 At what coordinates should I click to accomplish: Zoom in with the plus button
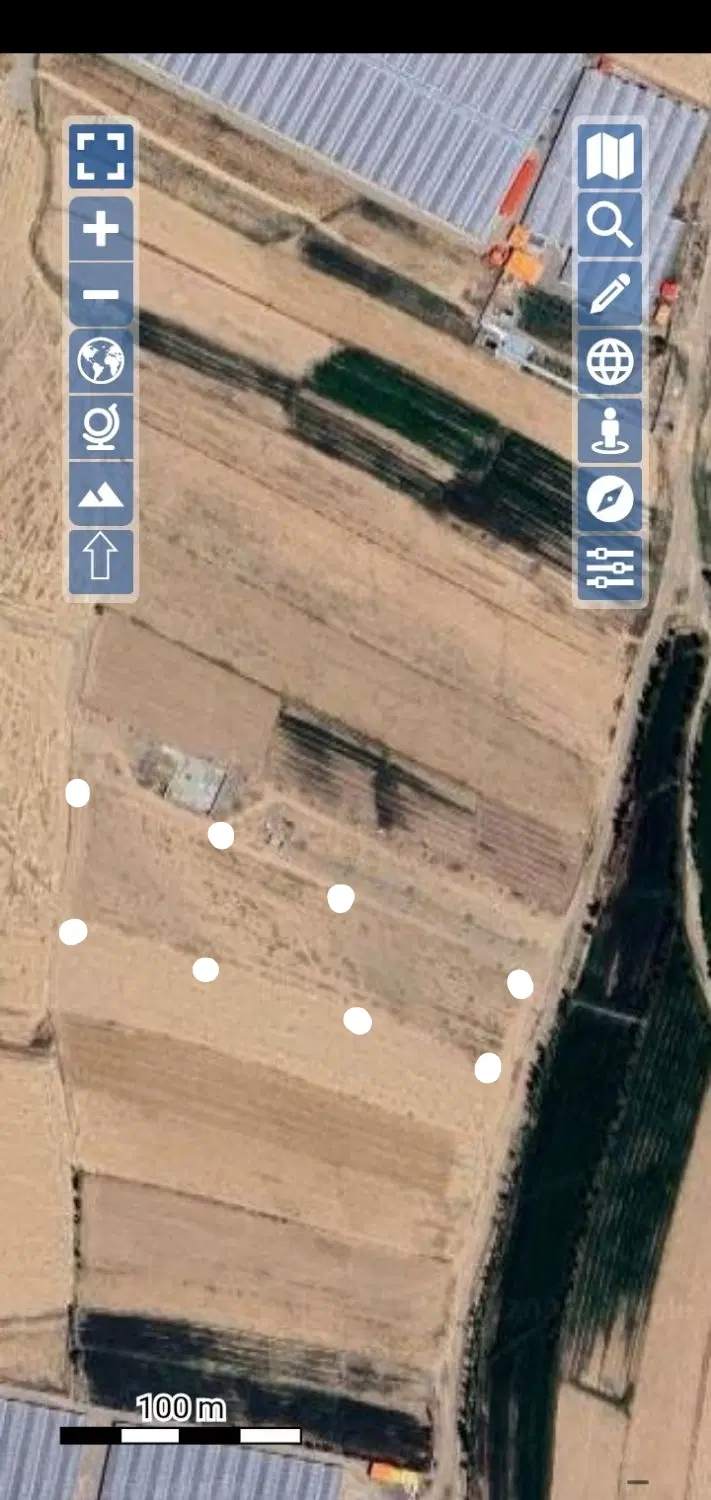[x=101, y=230]
